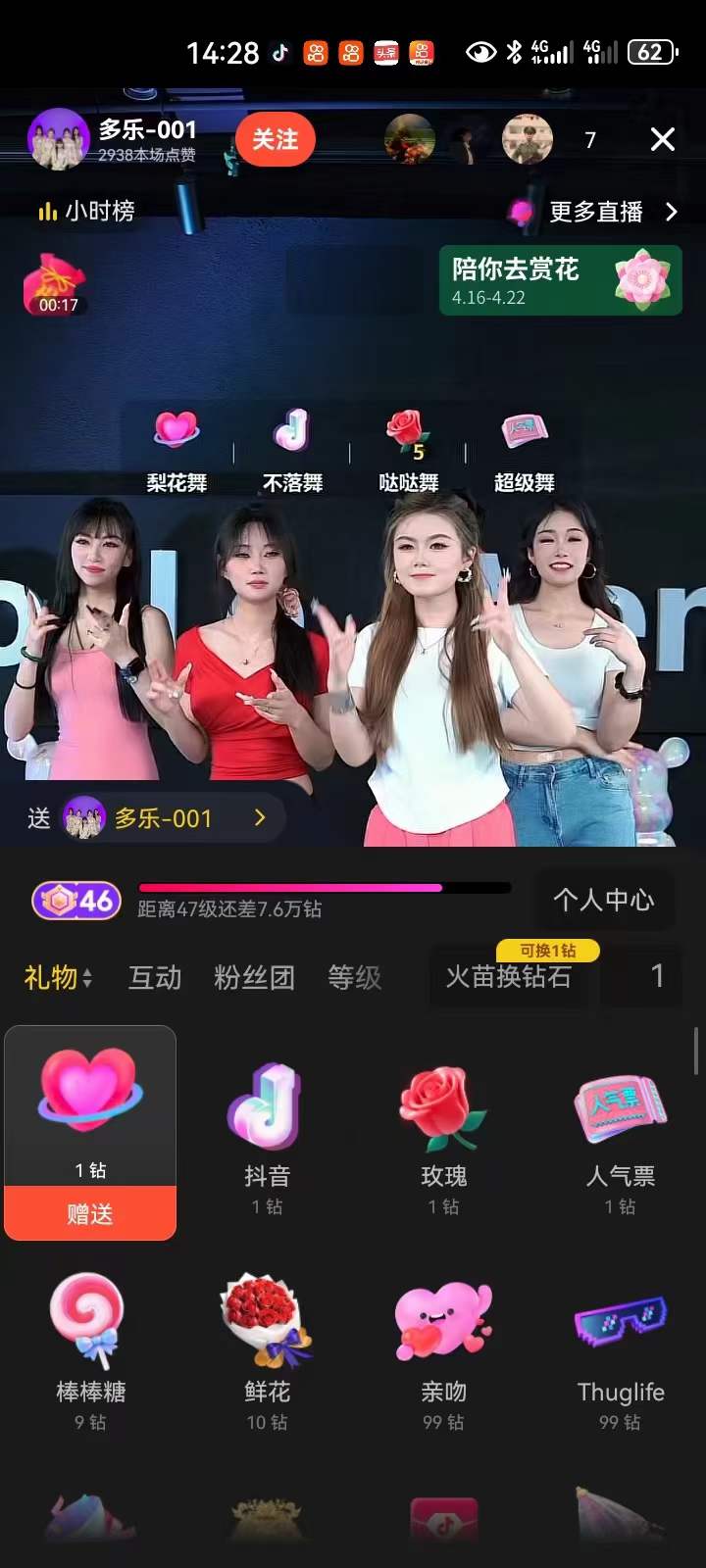Pick the Thuglife glasses gift
Image resolution: width=706 pixels, height=1568 pixels.
(x=620, y=1347)
